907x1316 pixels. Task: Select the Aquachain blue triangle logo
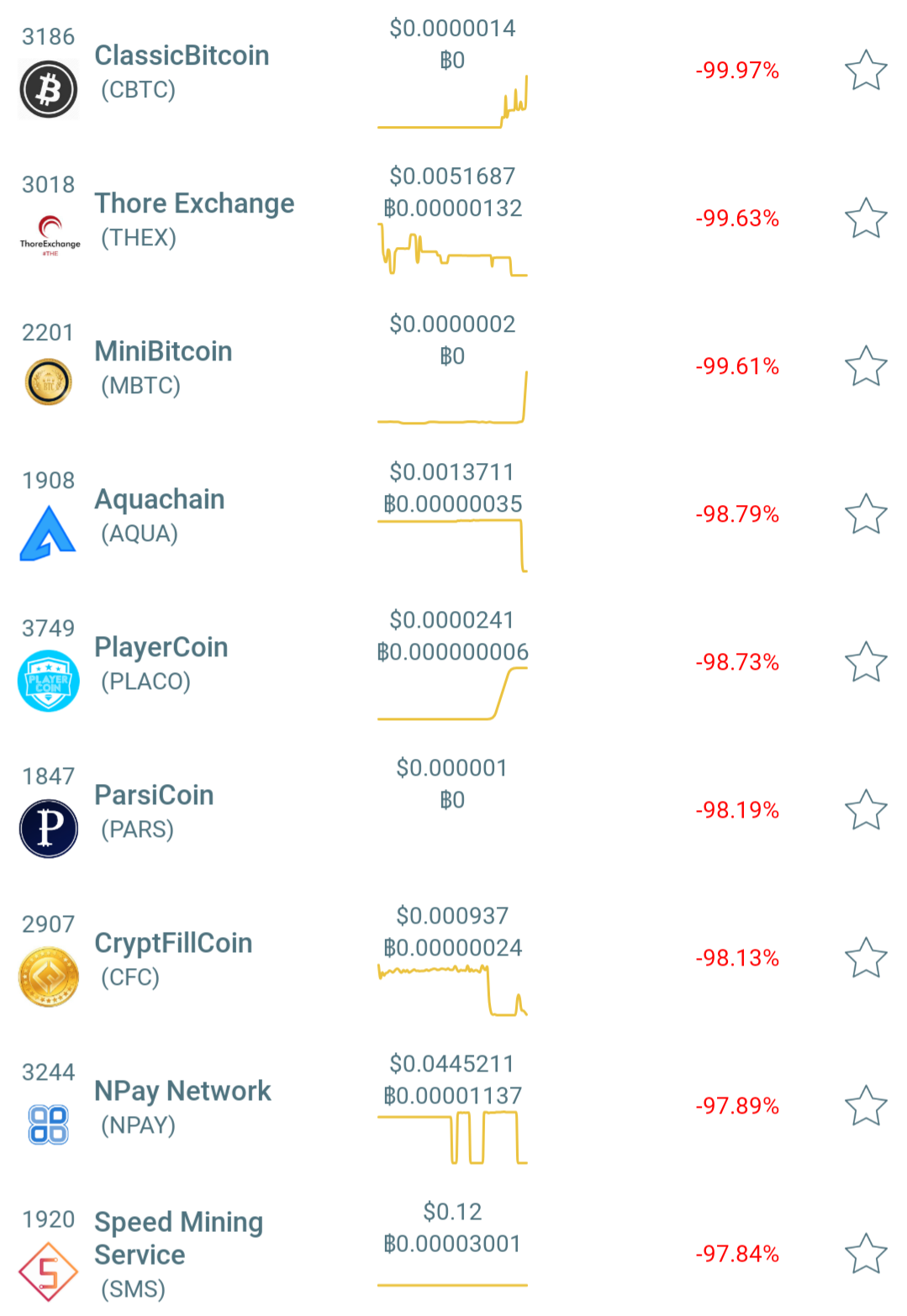click(48, 531)
